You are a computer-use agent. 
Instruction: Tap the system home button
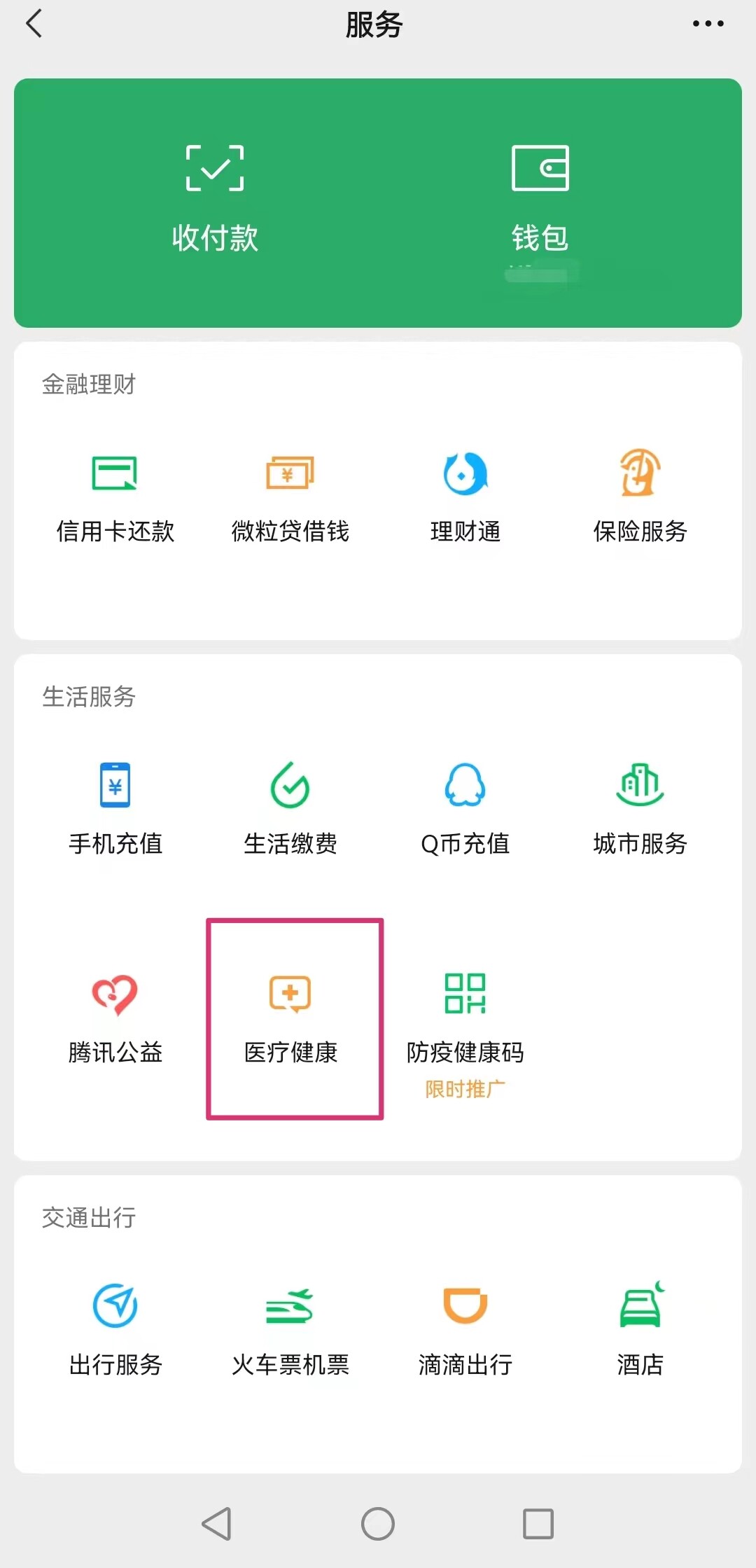[x=378, y=1523]
